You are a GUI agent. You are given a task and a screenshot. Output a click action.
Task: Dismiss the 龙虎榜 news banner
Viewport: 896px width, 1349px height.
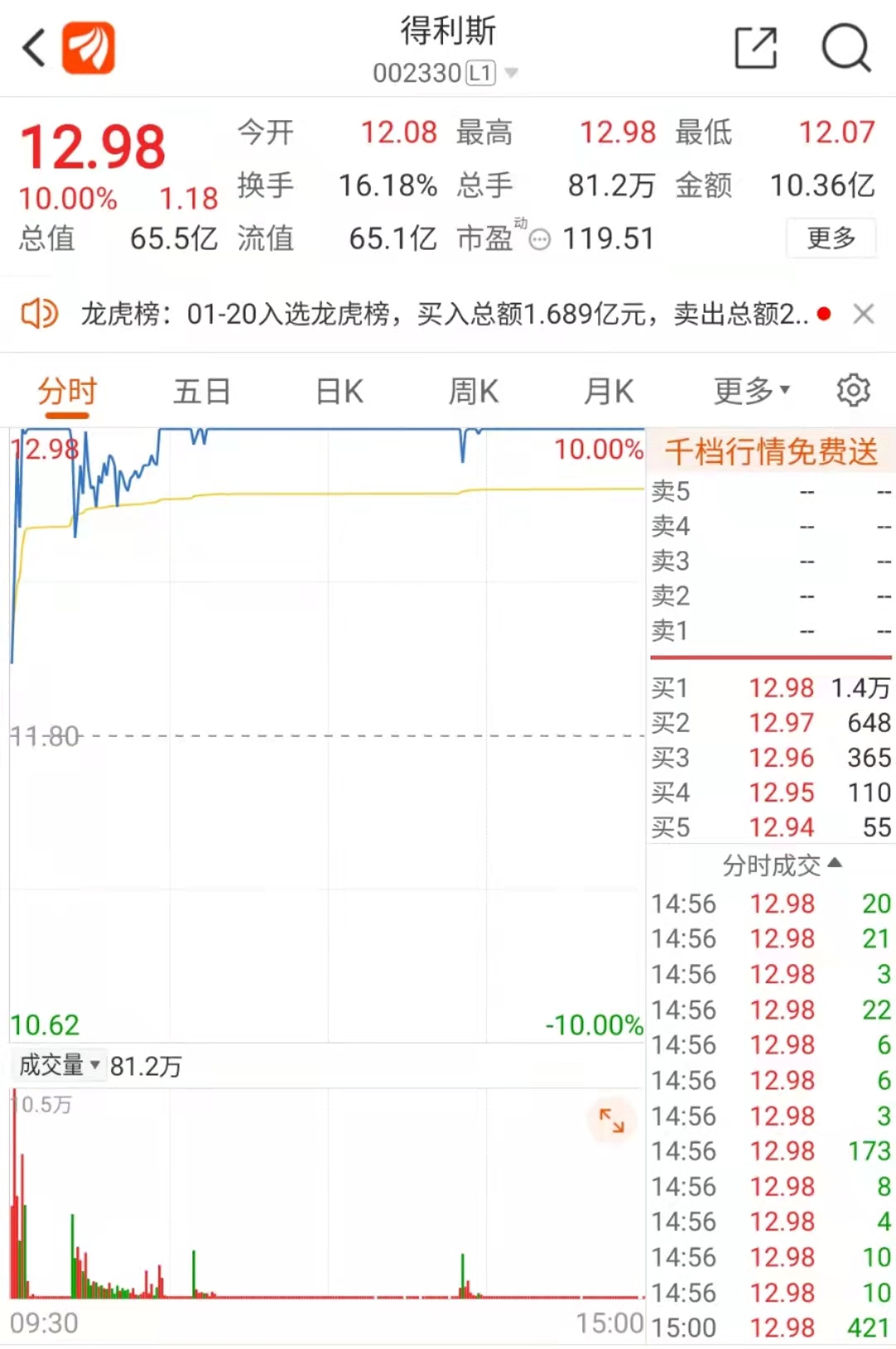[864, 314]
